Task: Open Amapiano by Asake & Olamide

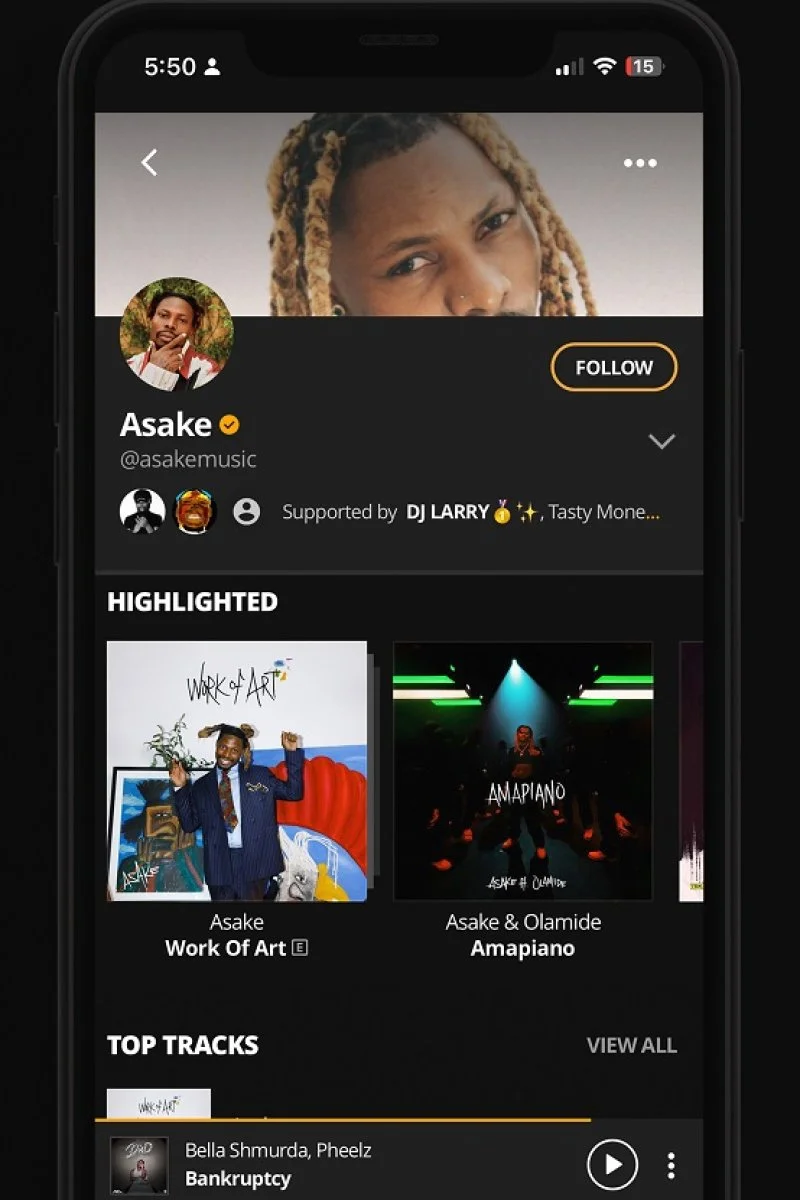Action: coord(523,771)
